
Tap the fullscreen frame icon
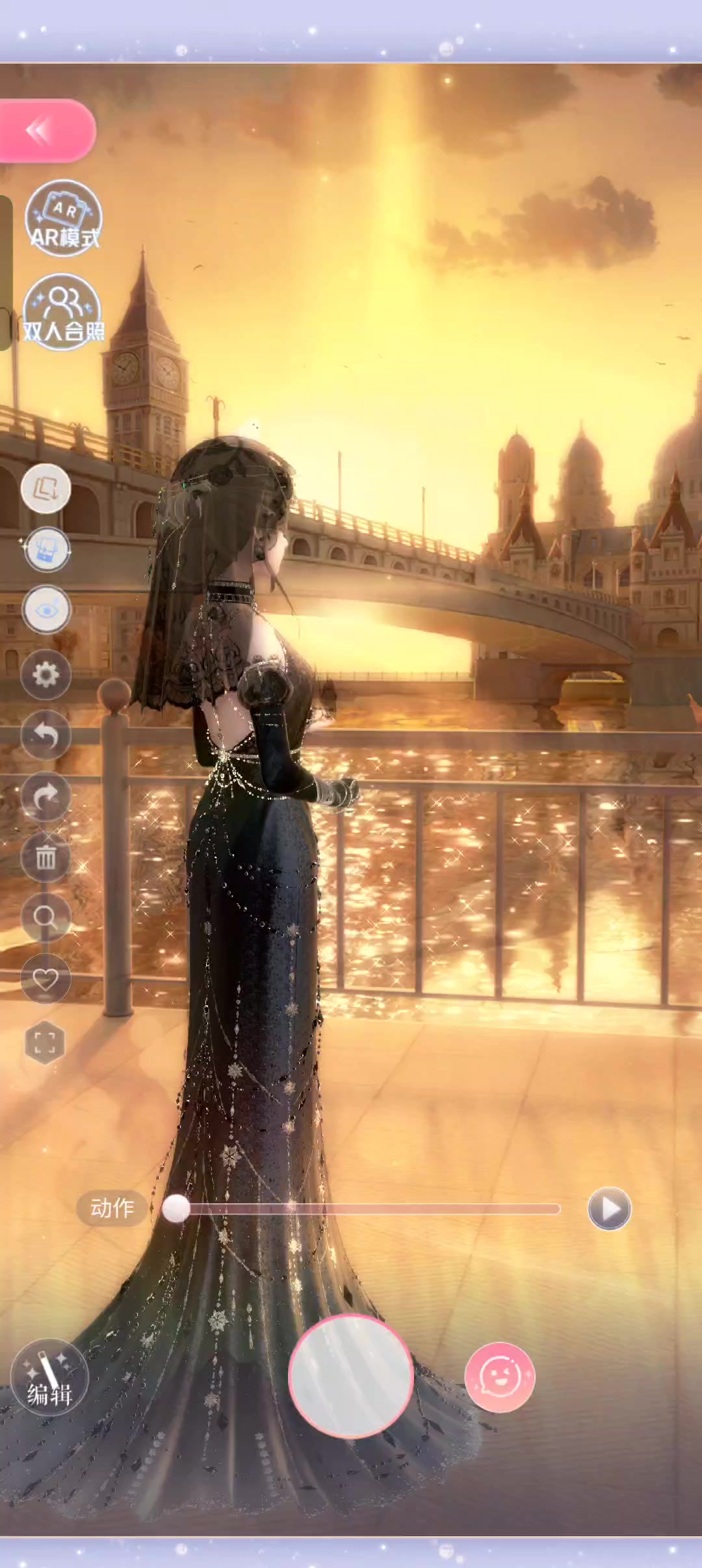pos(45,1044)
